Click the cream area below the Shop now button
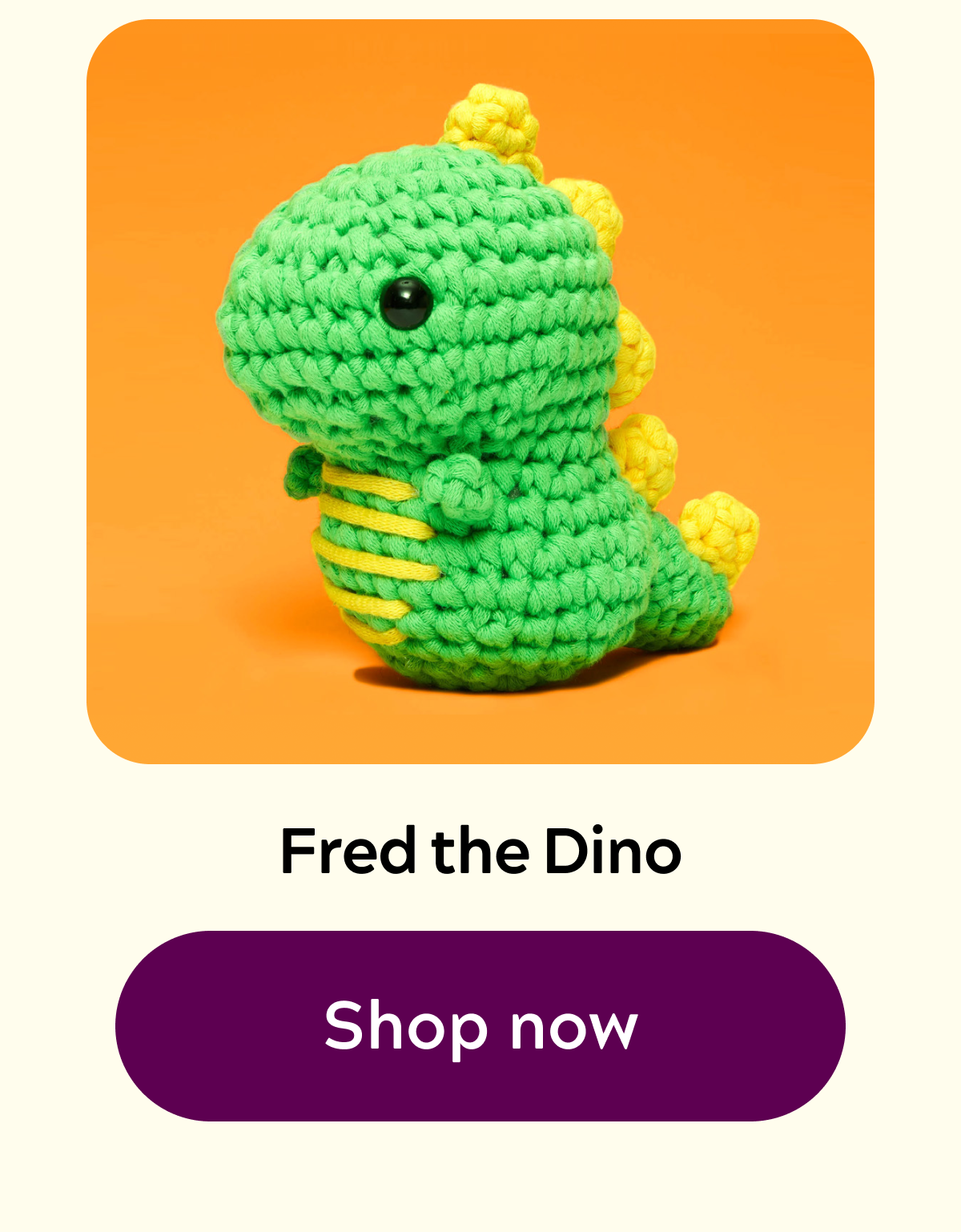Viewport: 961px width, 1232px height. 480,1186
